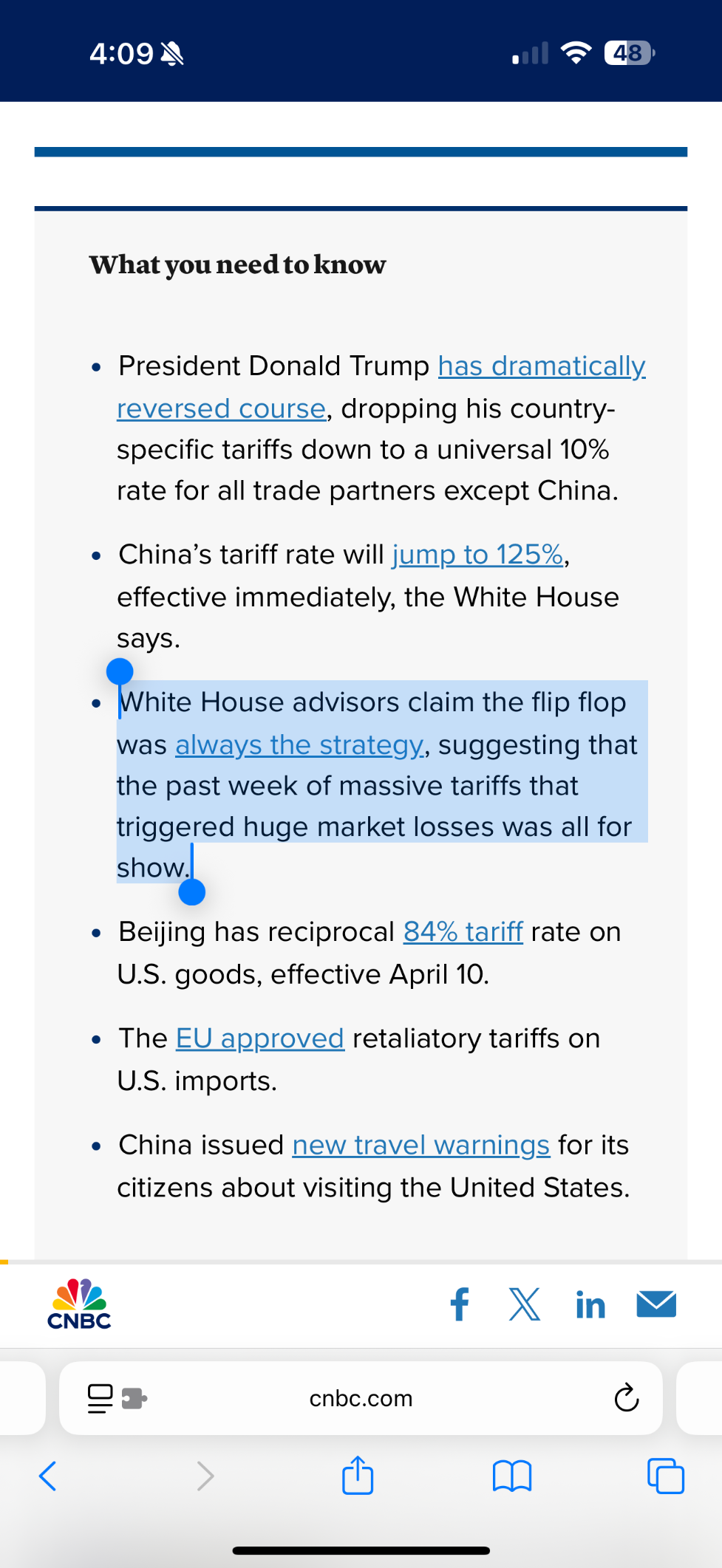Image resolution: width=722 pixels, height=1568 pixels.
Task: Share article on Facebook
Action: [460, 1304]
